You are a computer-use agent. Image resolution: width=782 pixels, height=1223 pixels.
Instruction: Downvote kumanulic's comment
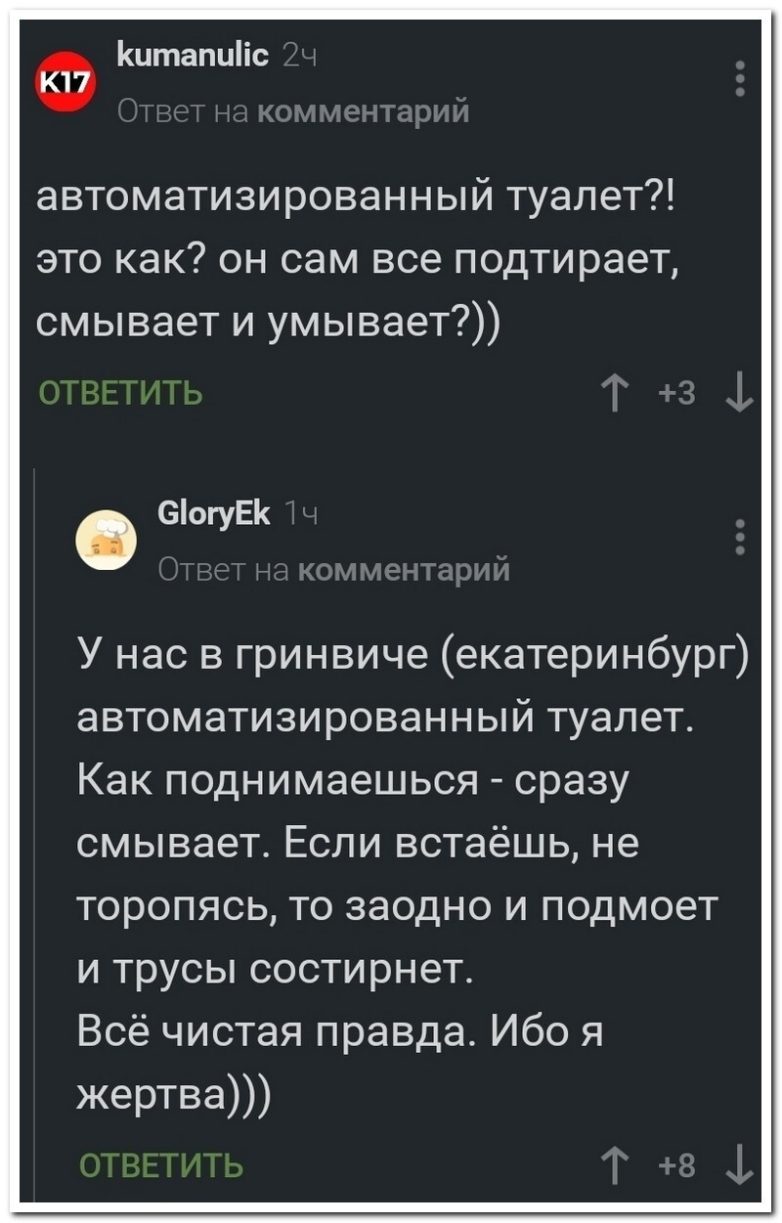[741, 395]
